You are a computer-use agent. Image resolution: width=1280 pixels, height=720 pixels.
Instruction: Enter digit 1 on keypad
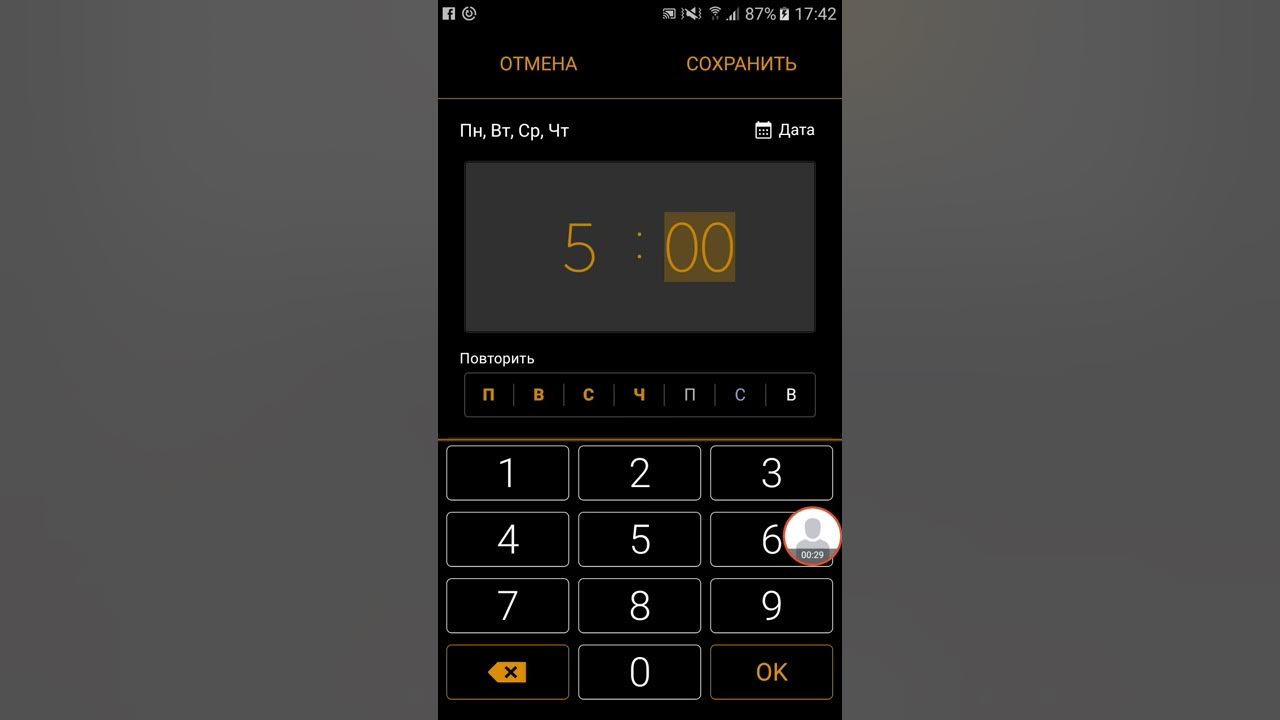[x=507, y=473]
